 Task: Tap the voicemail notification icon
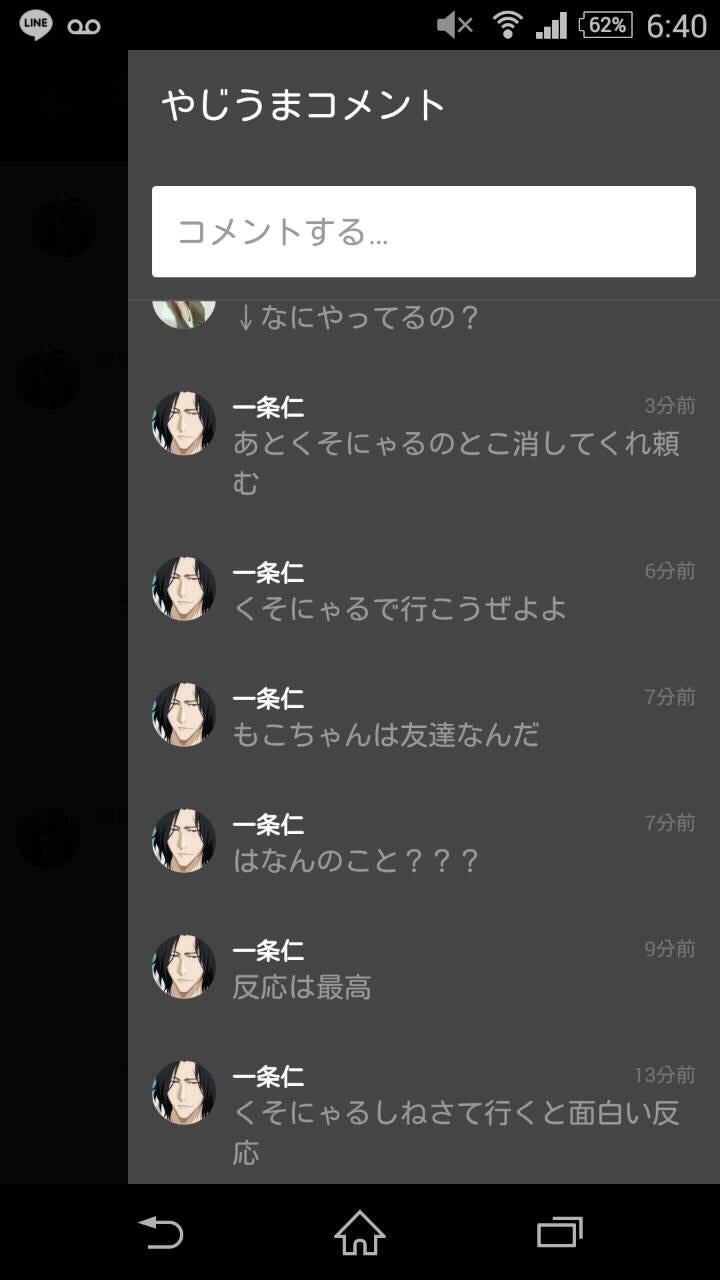coord(85,25)
